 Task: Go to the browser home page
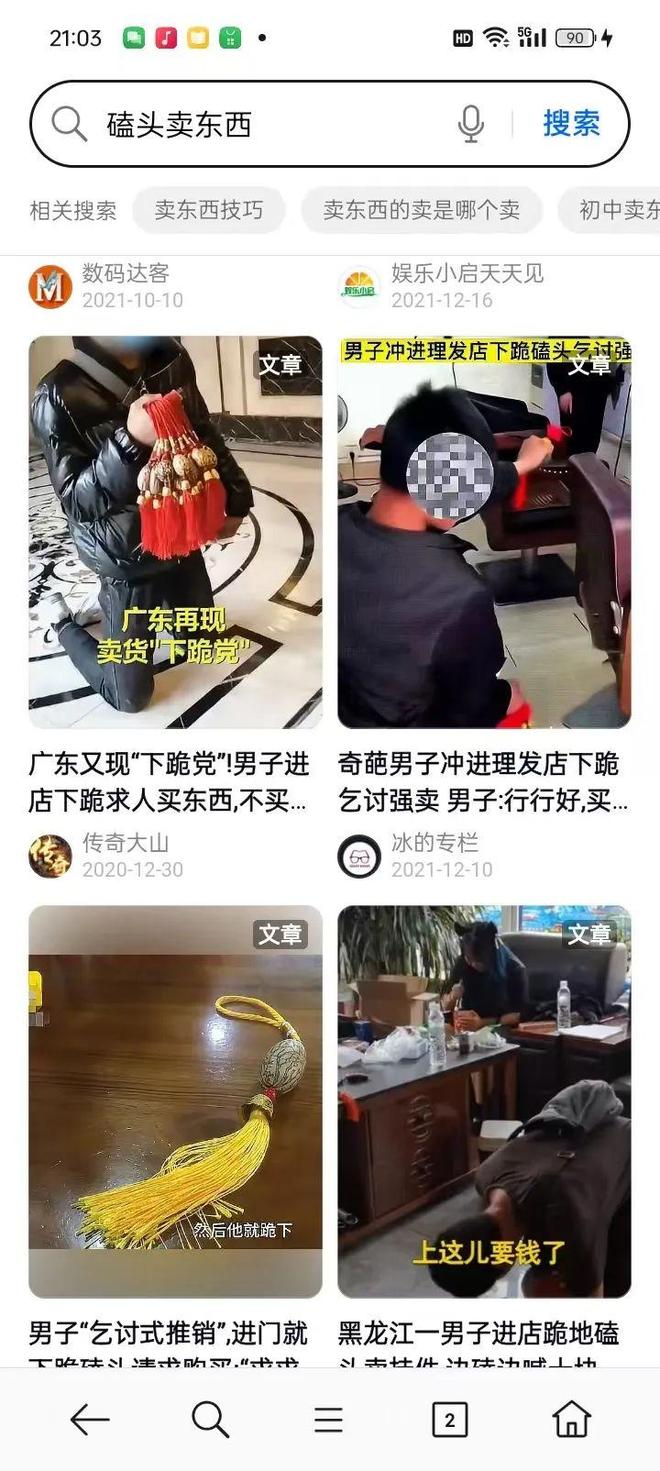click(x=571, y=1419)
